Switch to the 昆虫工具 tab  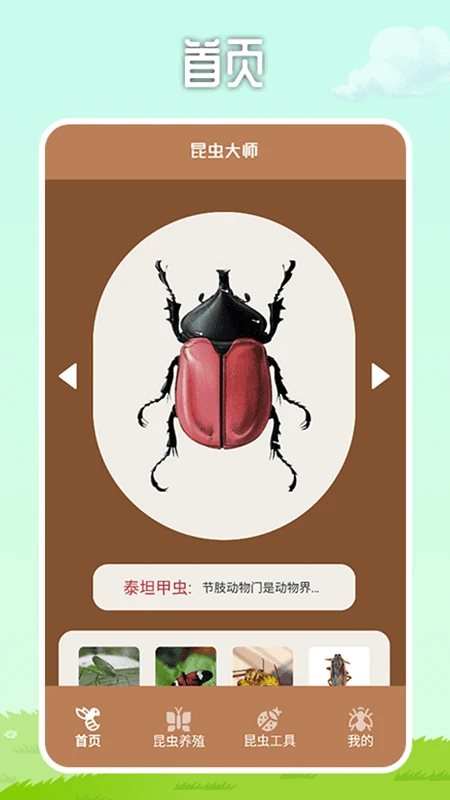270,728
